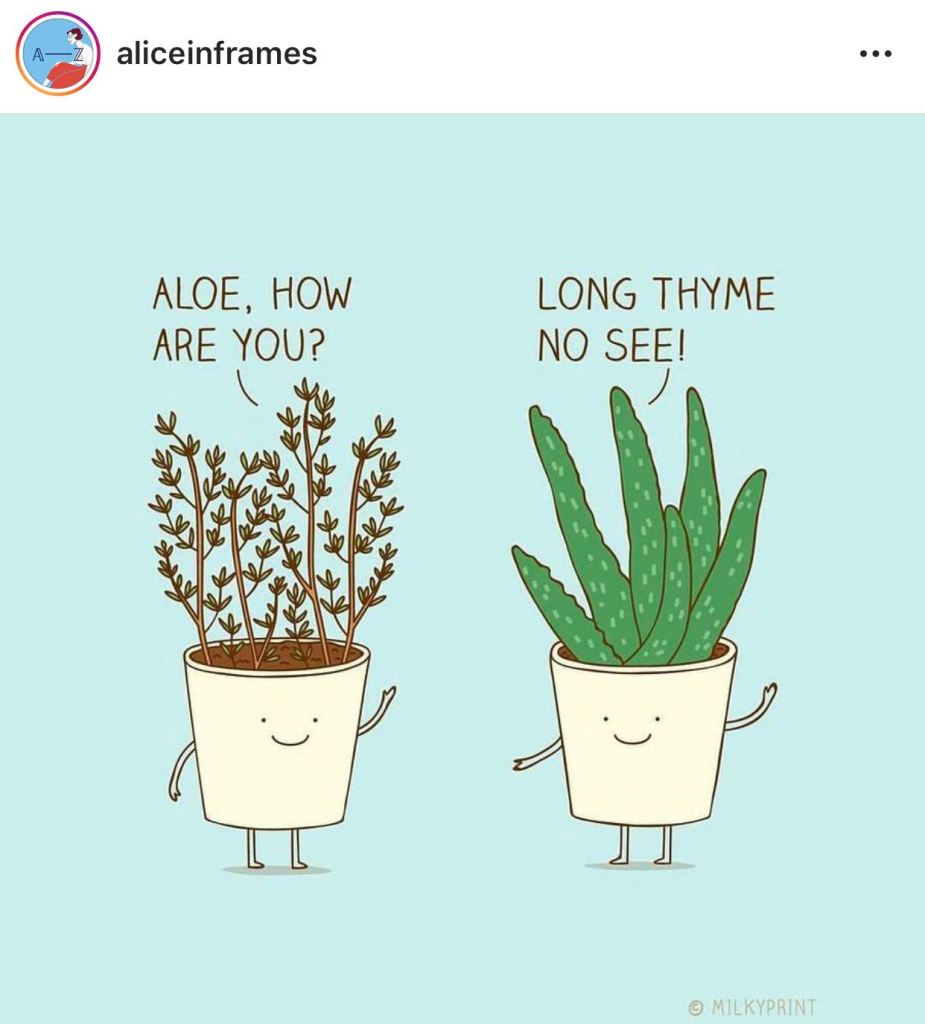Open aliceinframes profile picture
Viewport: 925px width, 1024px height.
click(58, 54)
